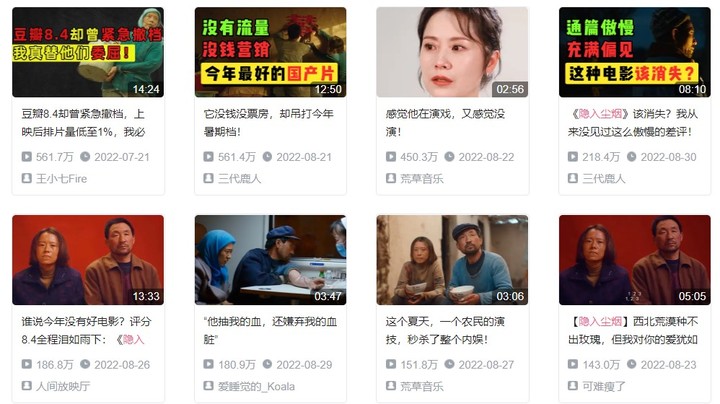Play the 03:47 video by 爱睡觉的_Koala
This screenshot has height=404, width=720.
point(270,260)
